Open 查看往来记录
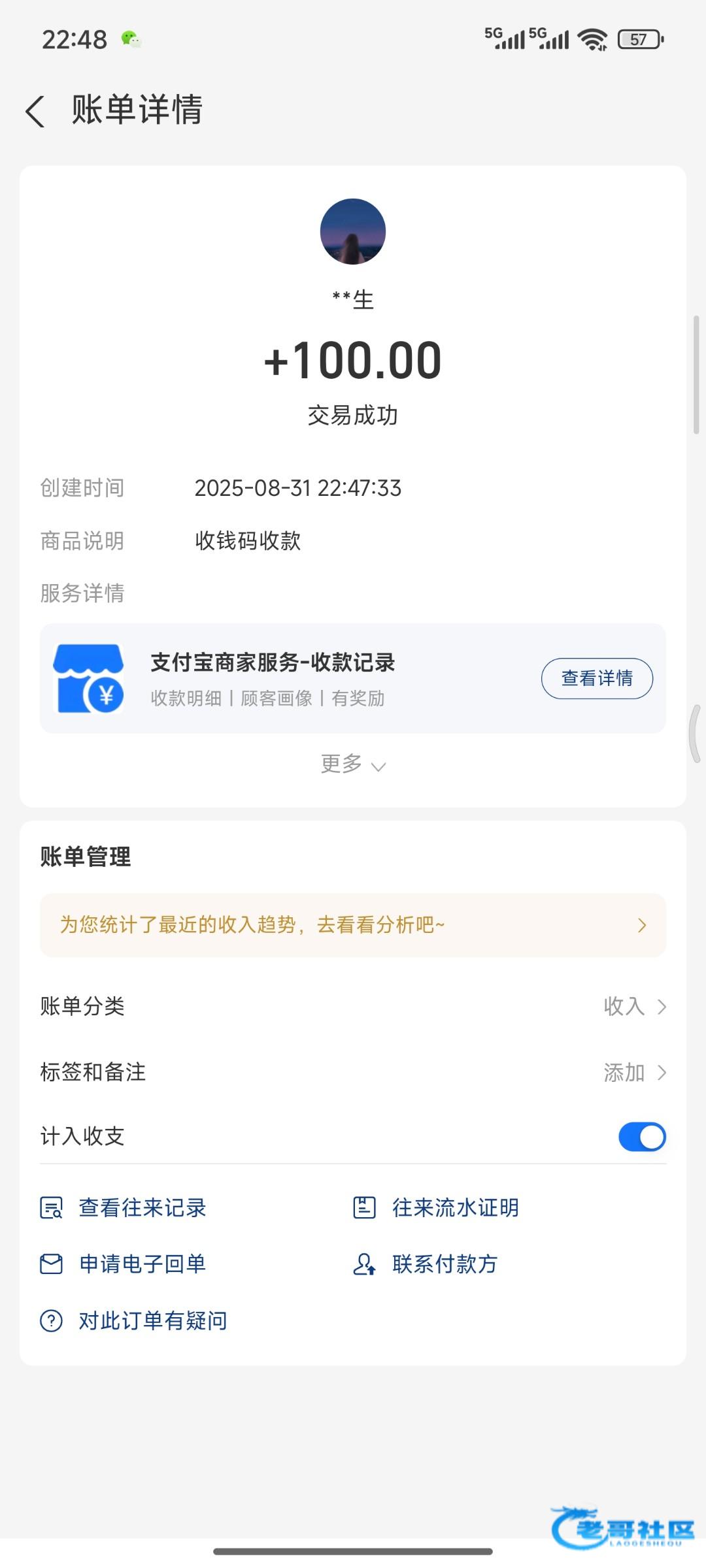 (141, 1207)
